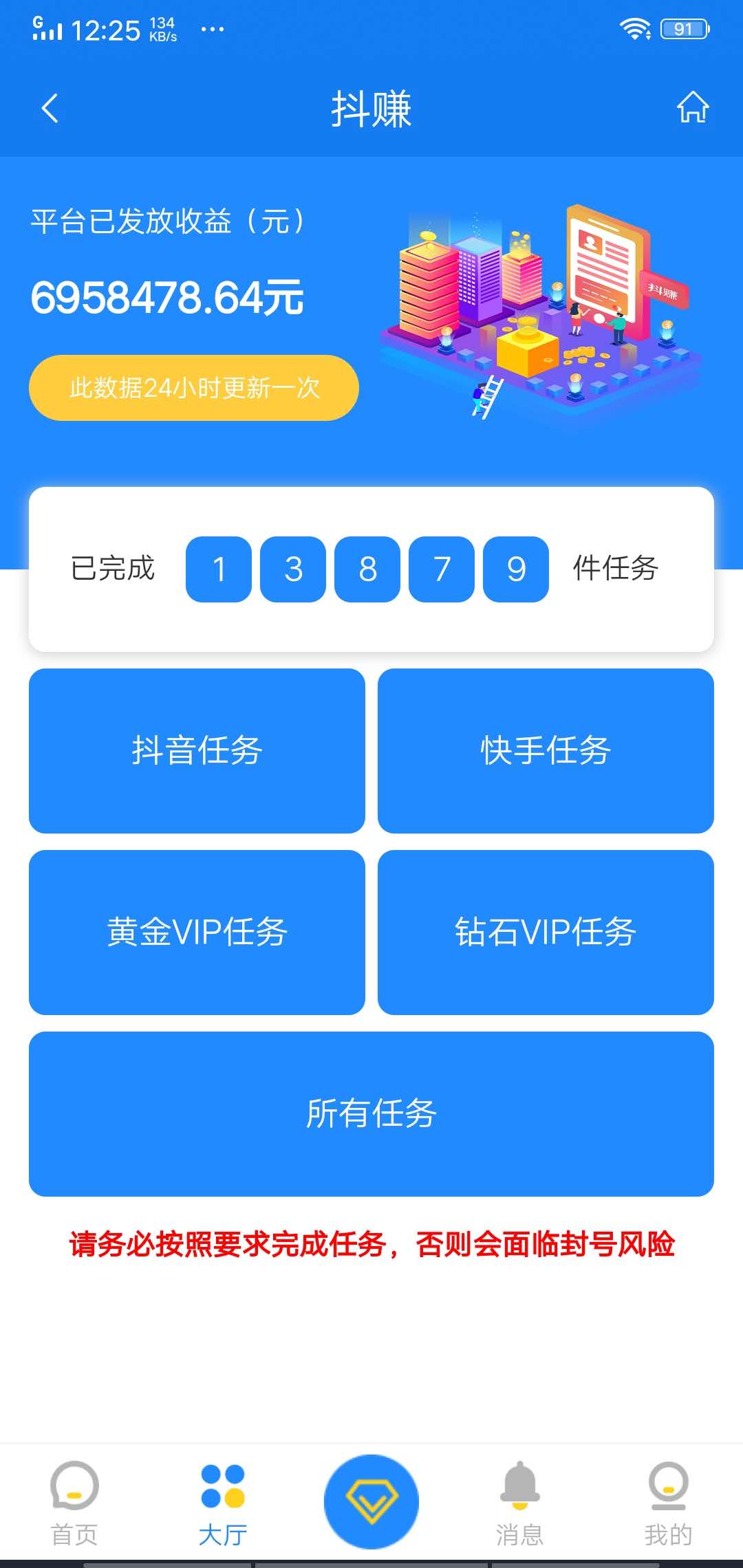This screenshot has width=743, height=1568.
Task: Tap the 6958478.64元 earnings figure
Action: tap(167, 298)
